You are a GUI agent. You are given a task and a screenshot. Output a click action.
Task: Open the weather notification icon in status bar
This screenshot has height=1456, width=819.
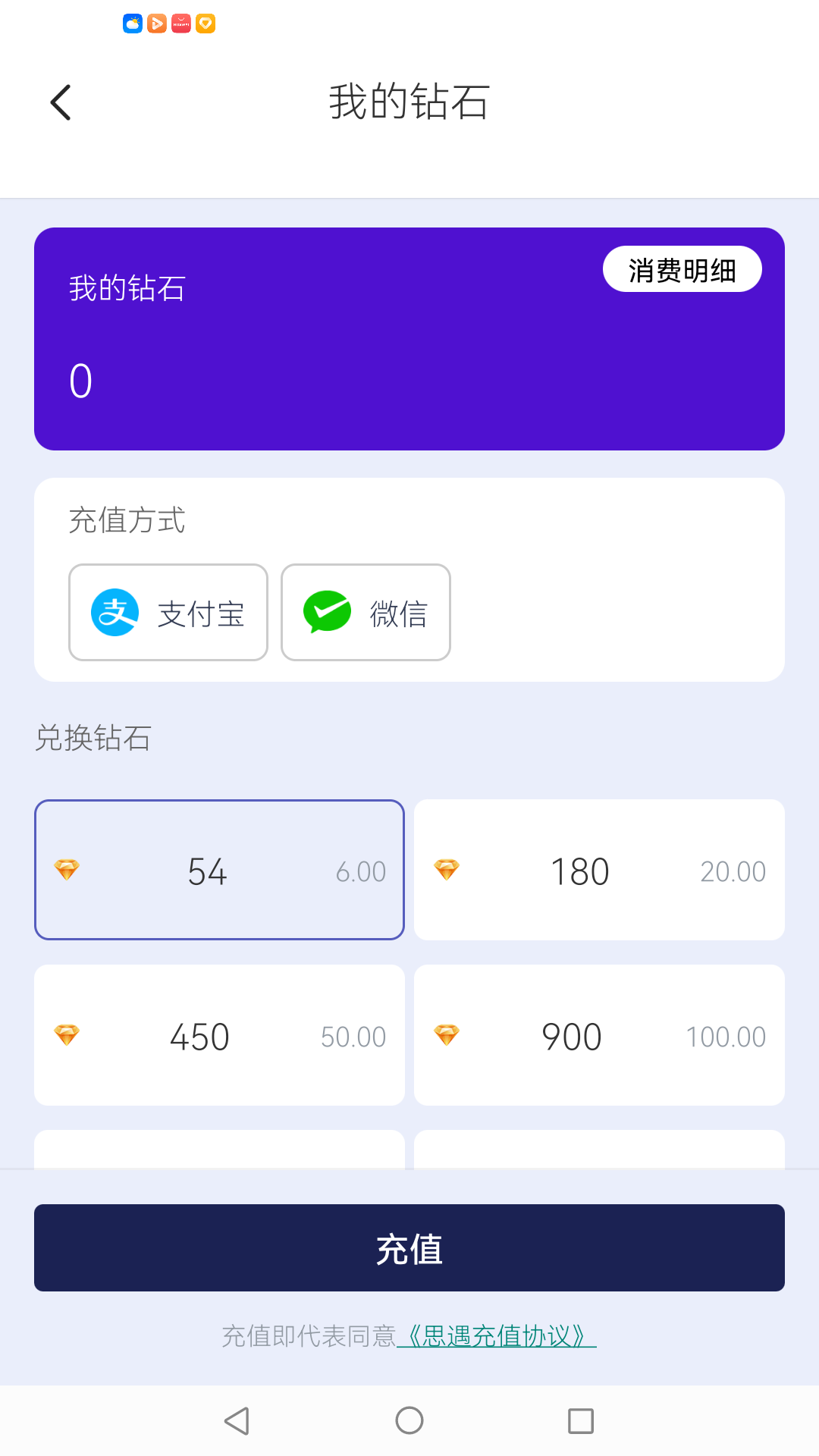(x=133, y=24)
